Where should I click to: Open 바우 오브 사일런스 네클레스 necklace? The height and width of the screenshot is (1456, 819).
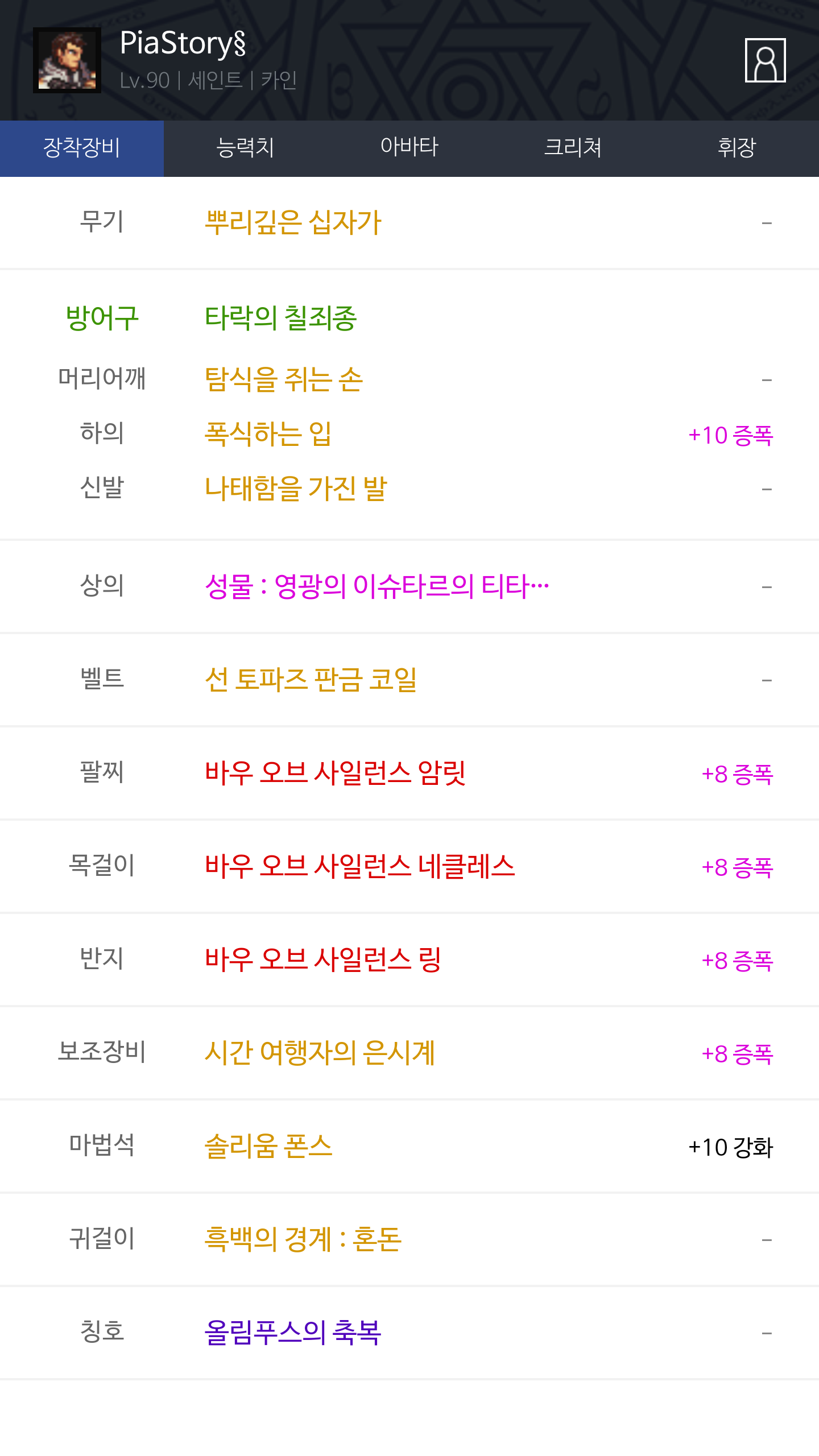click(409, 866)
